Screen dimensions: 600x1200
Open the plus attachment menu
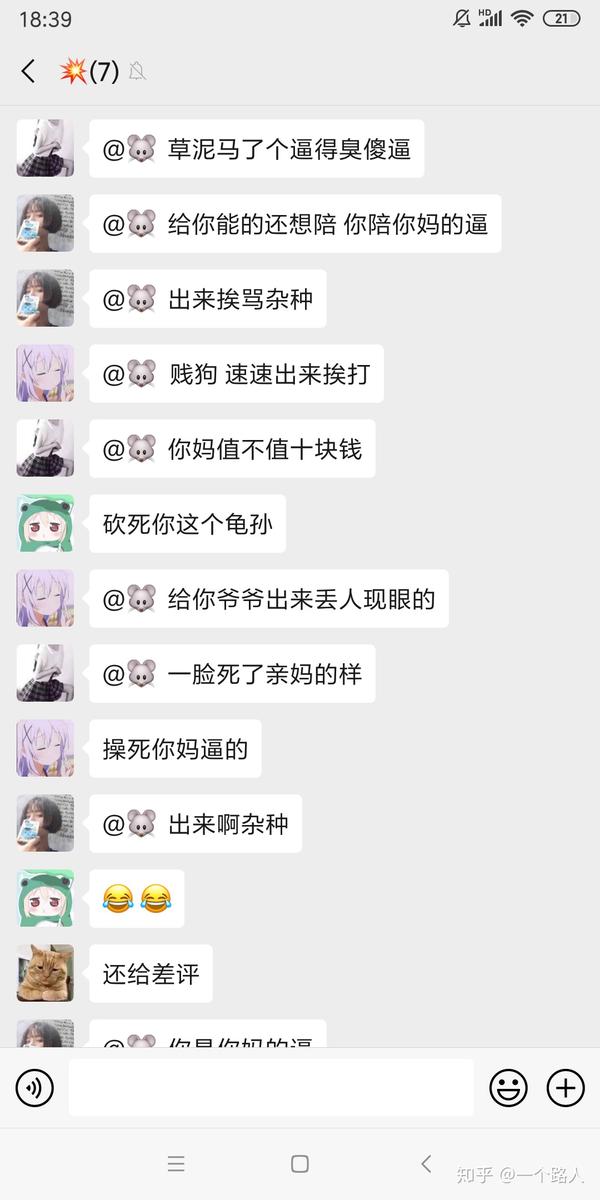[565, 1087]
